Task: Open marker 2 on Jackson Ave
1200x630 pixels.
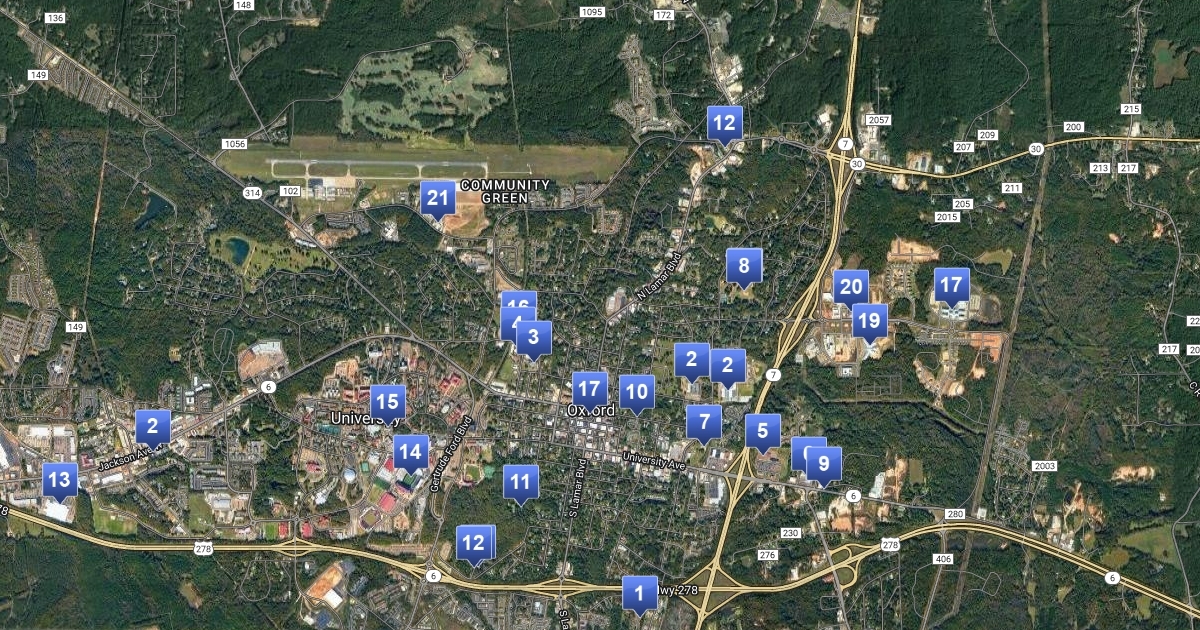Action: click(x=153, y=427)
